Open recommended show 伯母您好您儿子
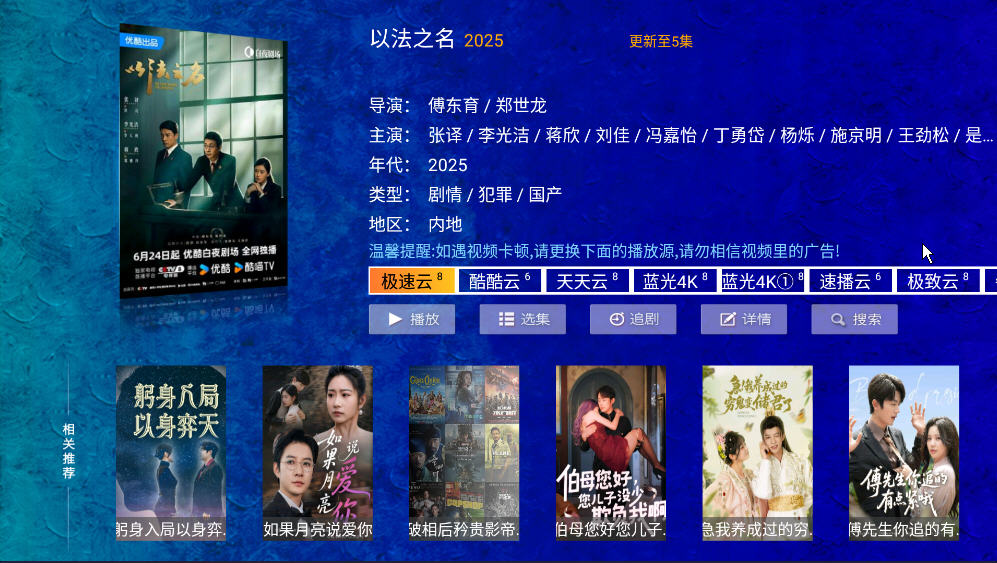The width and height of the screenshot is (997, 563). click(x=611, y=452)
